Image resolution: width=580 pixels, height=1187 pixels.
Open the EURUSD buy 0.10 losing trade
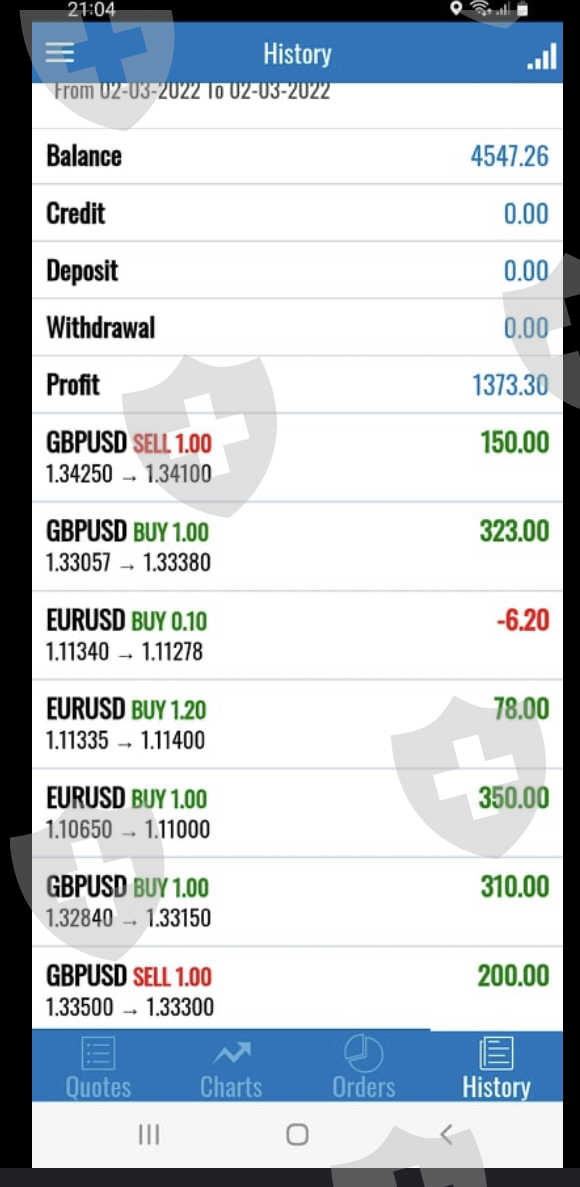pos(298,635)
